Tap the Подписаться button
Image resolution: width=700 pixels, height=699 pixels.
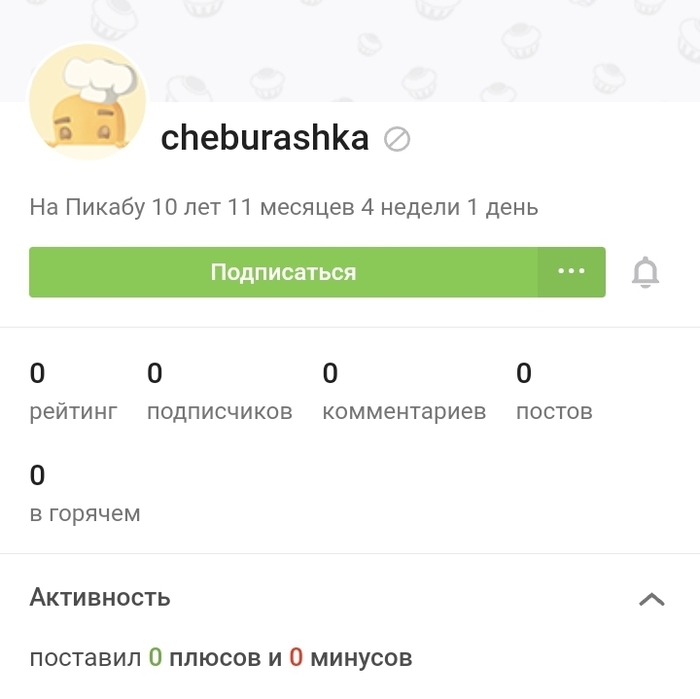click(x=283, y=272)
